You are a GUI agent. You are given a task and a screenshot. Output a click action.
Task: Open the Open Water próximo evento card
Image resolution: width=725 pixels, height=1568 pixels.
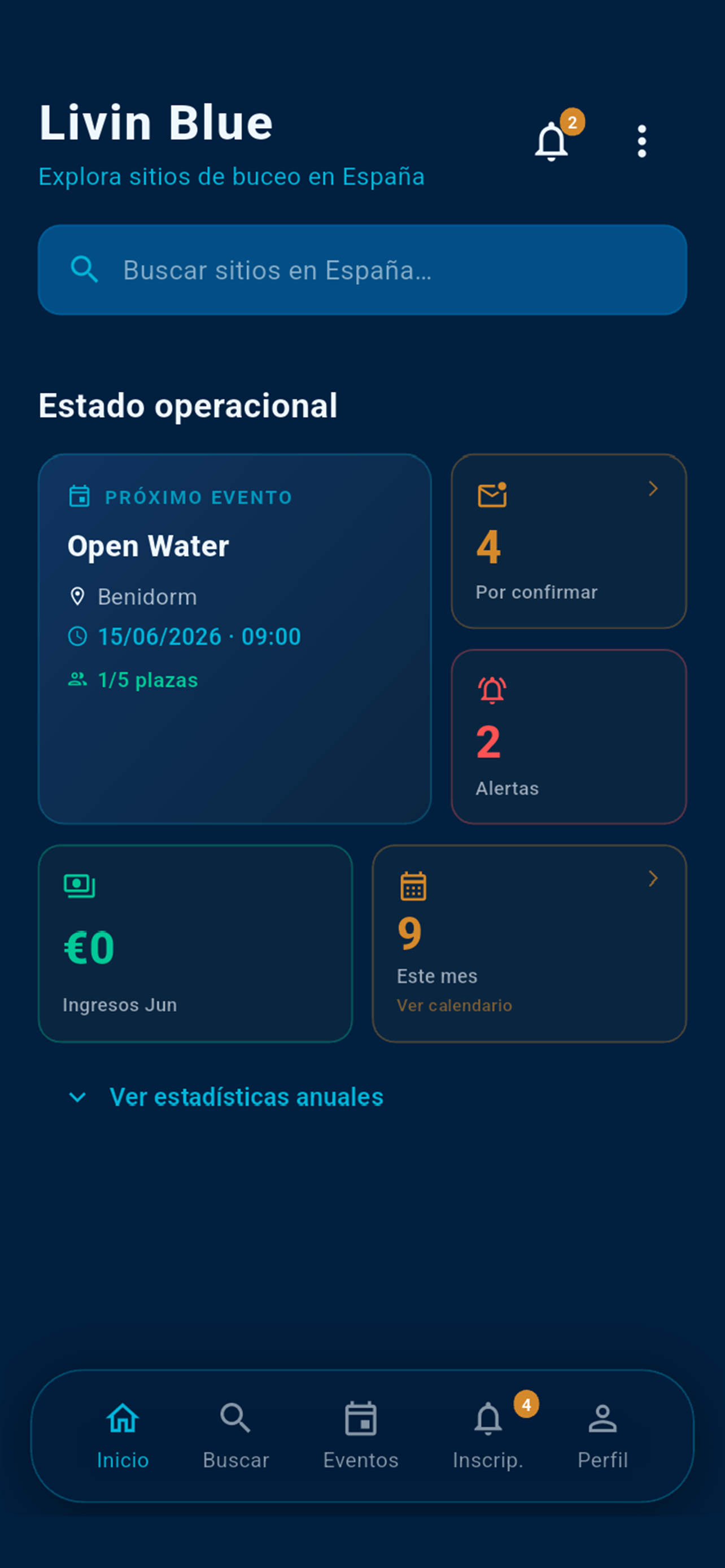pyautogui.click(x=234, y=638)
